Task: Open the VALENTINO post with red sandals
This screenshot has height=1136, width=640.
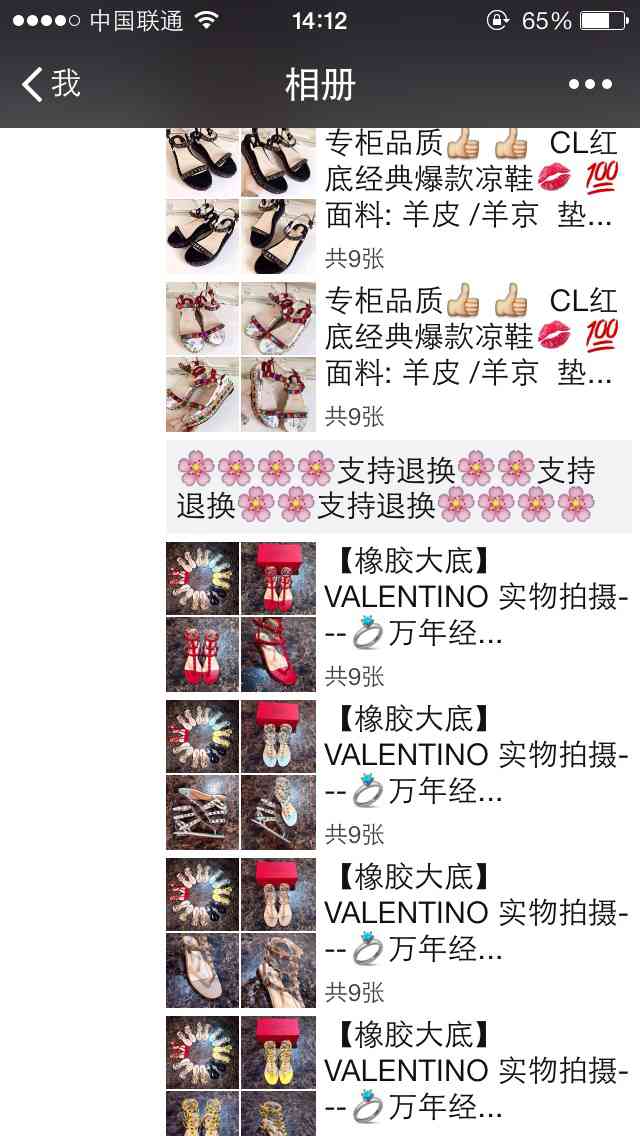Action: click(398, 617)
